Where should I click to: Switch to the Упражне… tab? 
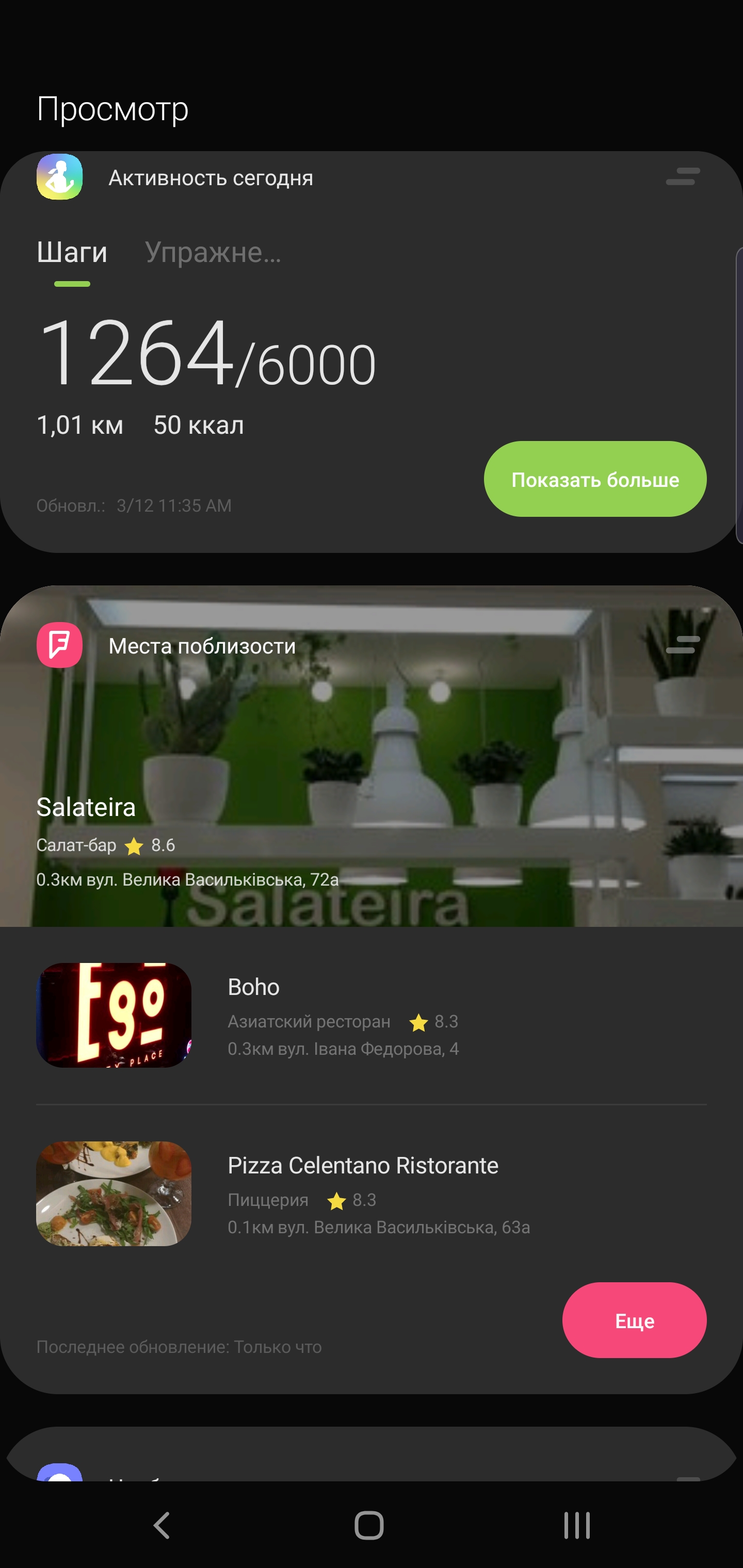(213, 253)
